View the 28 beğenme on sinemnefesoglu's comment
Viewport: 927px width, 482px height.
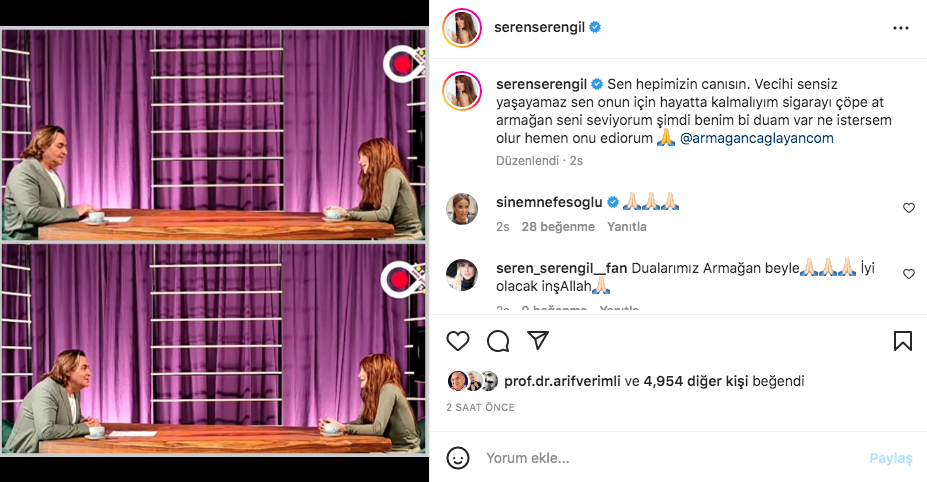[x=558, y=227]
